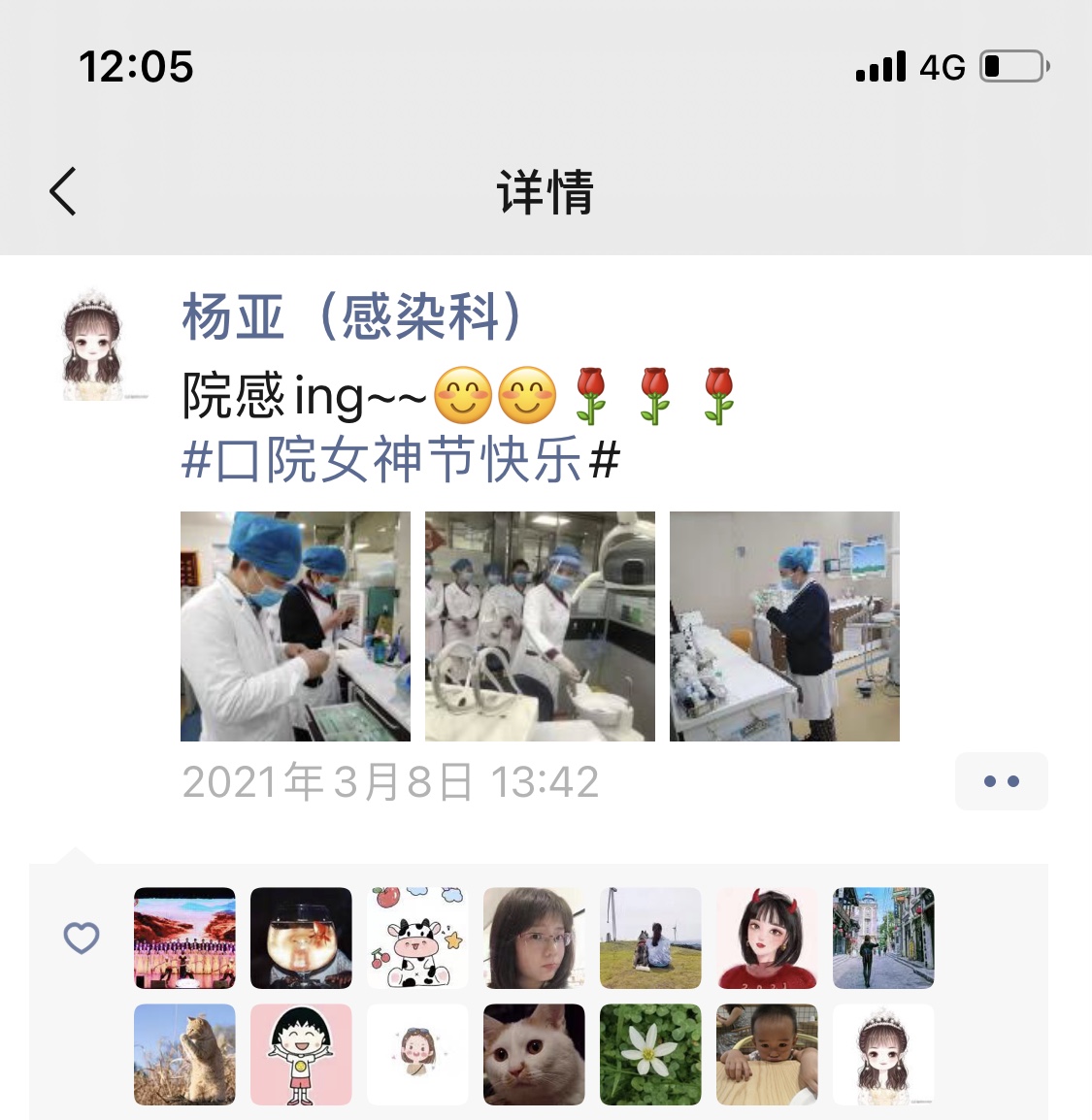
Task: Open liker with goldfish glass avatar
Action: [301, 938]
